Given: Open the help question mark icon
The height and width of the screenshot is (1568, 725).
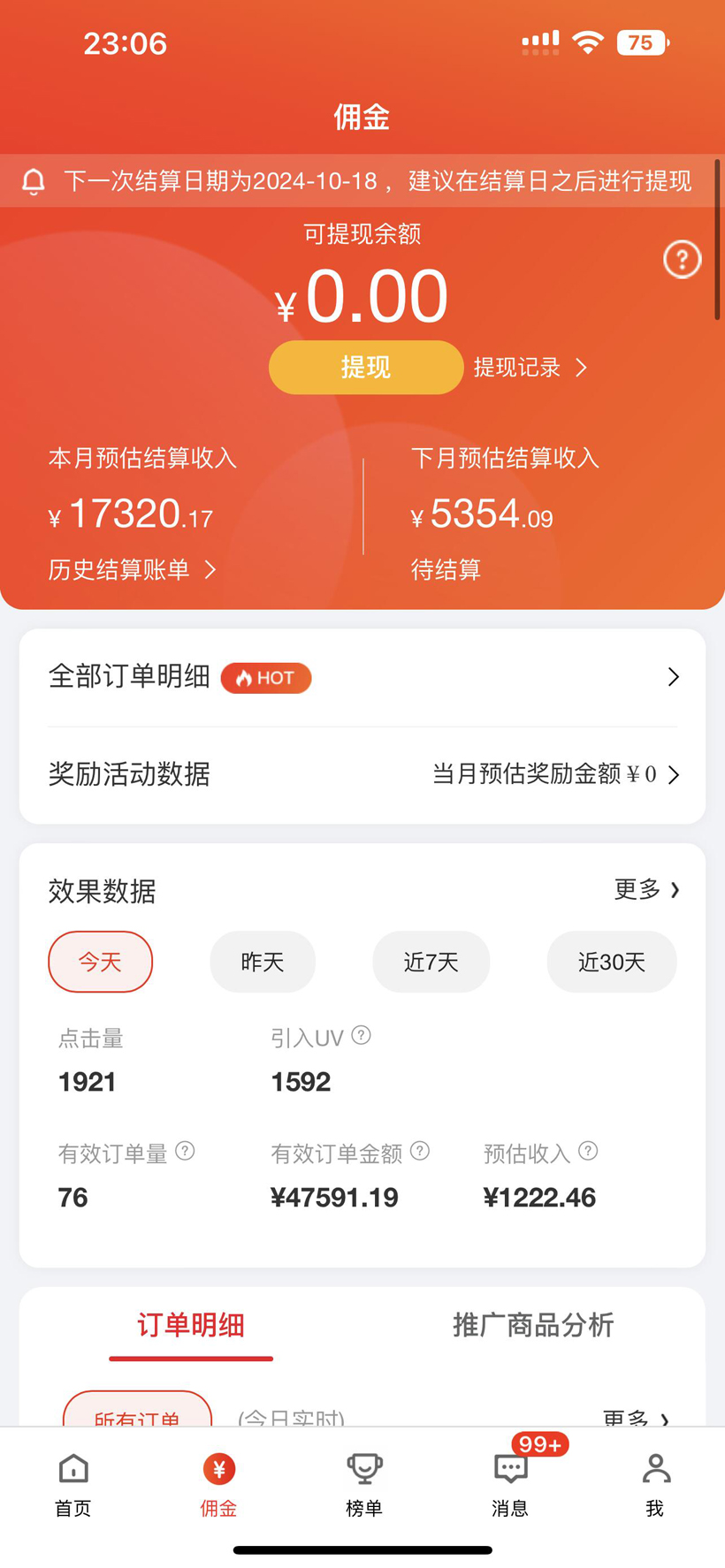Looking at the screenshot, I should click(x=682, y=259).
